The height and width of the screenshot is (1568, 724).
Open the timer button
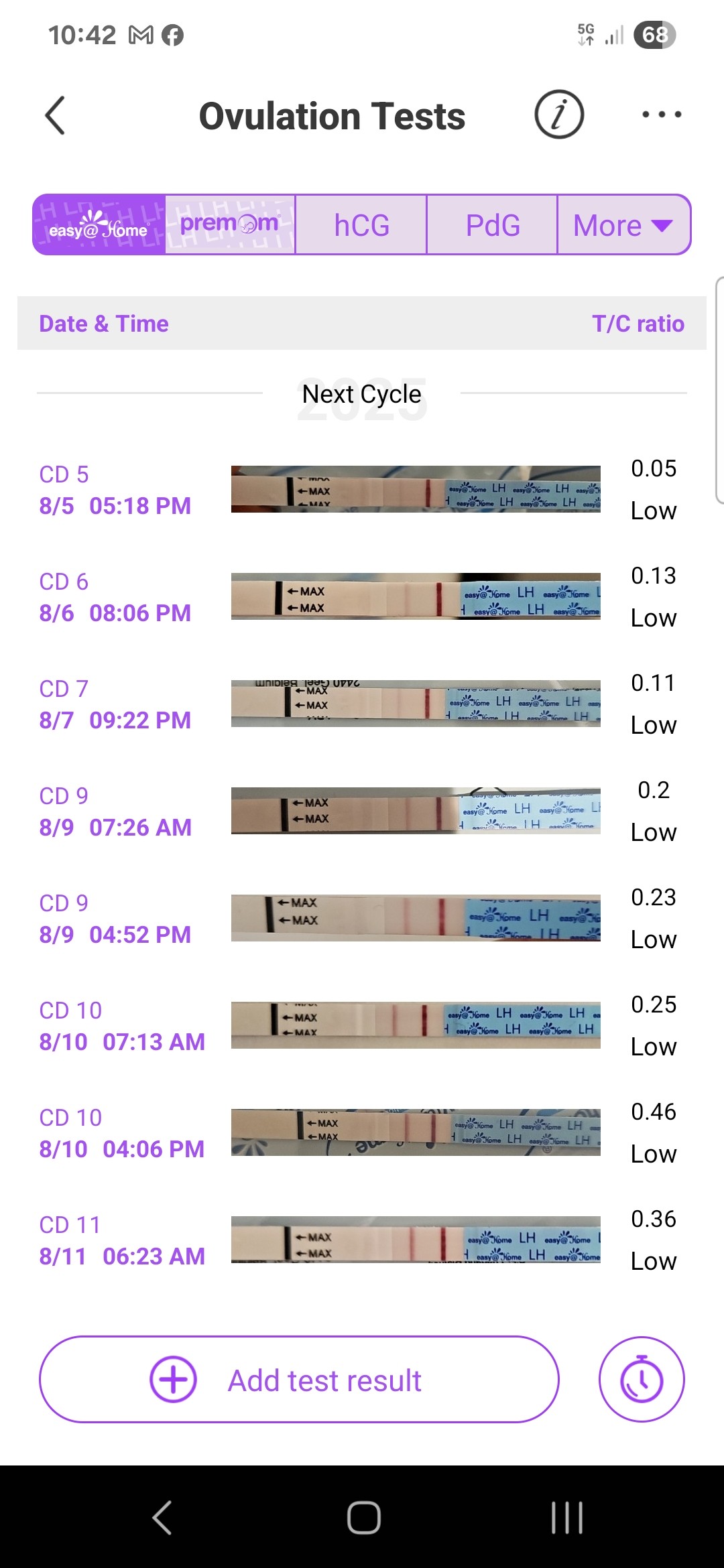(x=641, y=1380)
